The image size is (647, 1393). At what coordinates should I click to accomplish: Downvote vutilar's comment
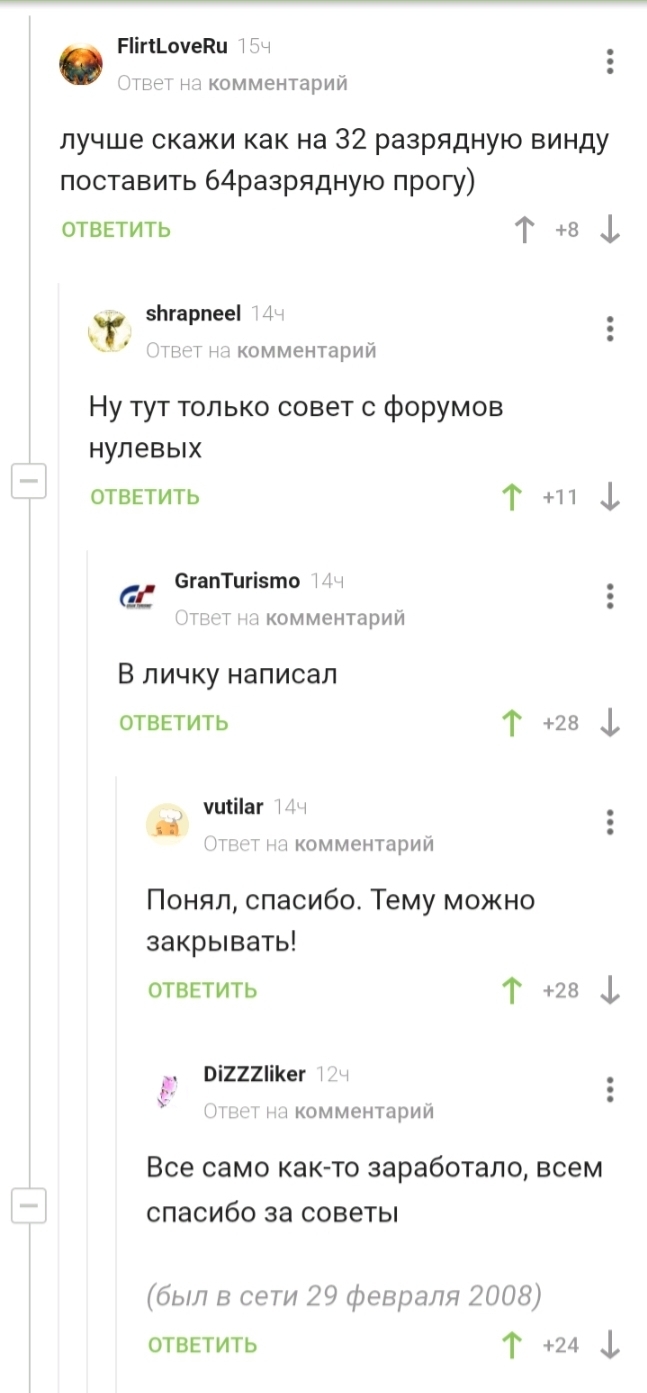coord(611,990)
